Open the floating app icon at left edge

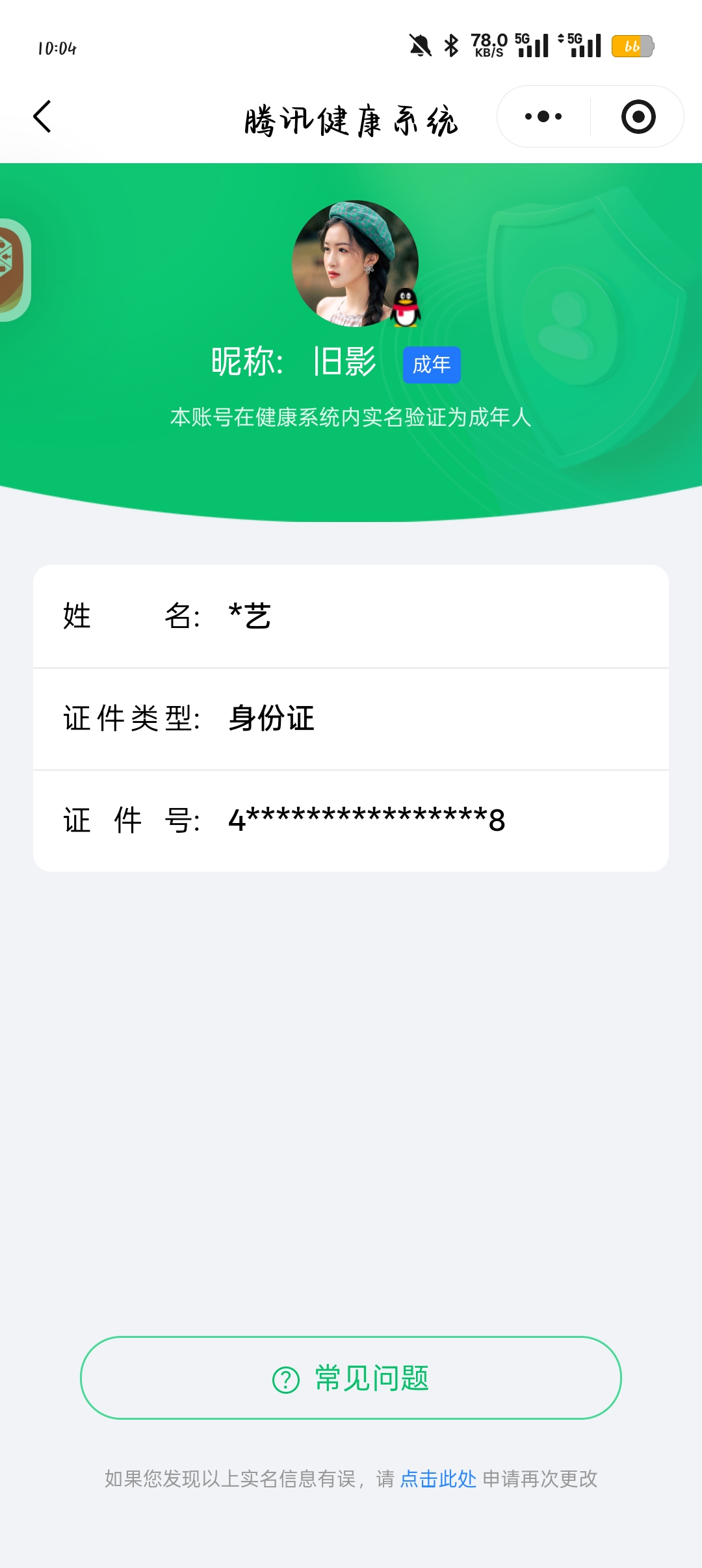click(x=12, y=270)
